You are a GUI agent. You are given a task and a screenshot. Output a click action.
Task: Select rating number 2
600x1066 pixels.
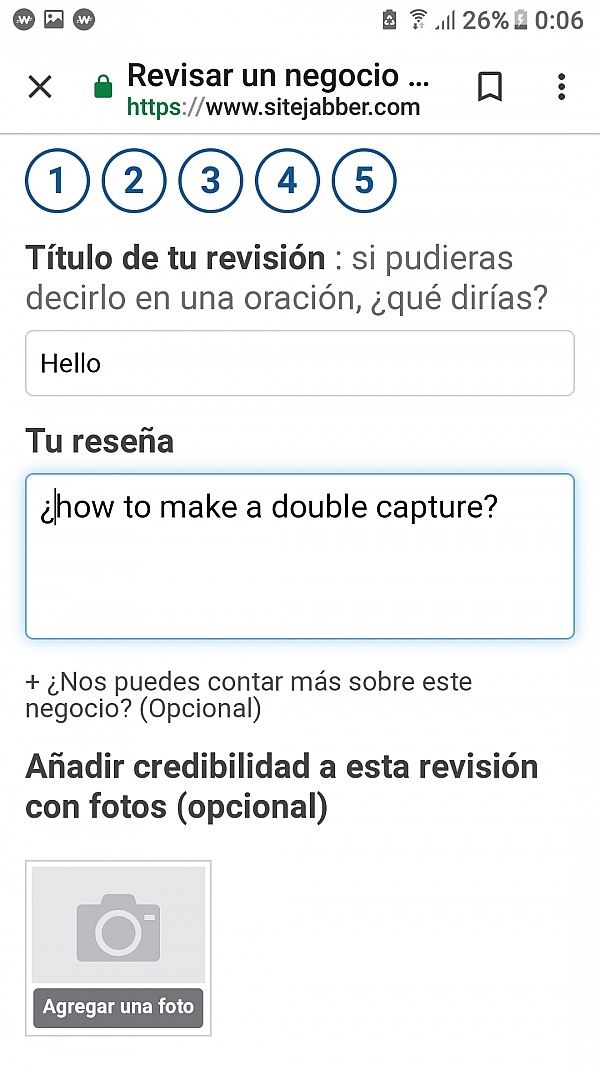(134, 181)
